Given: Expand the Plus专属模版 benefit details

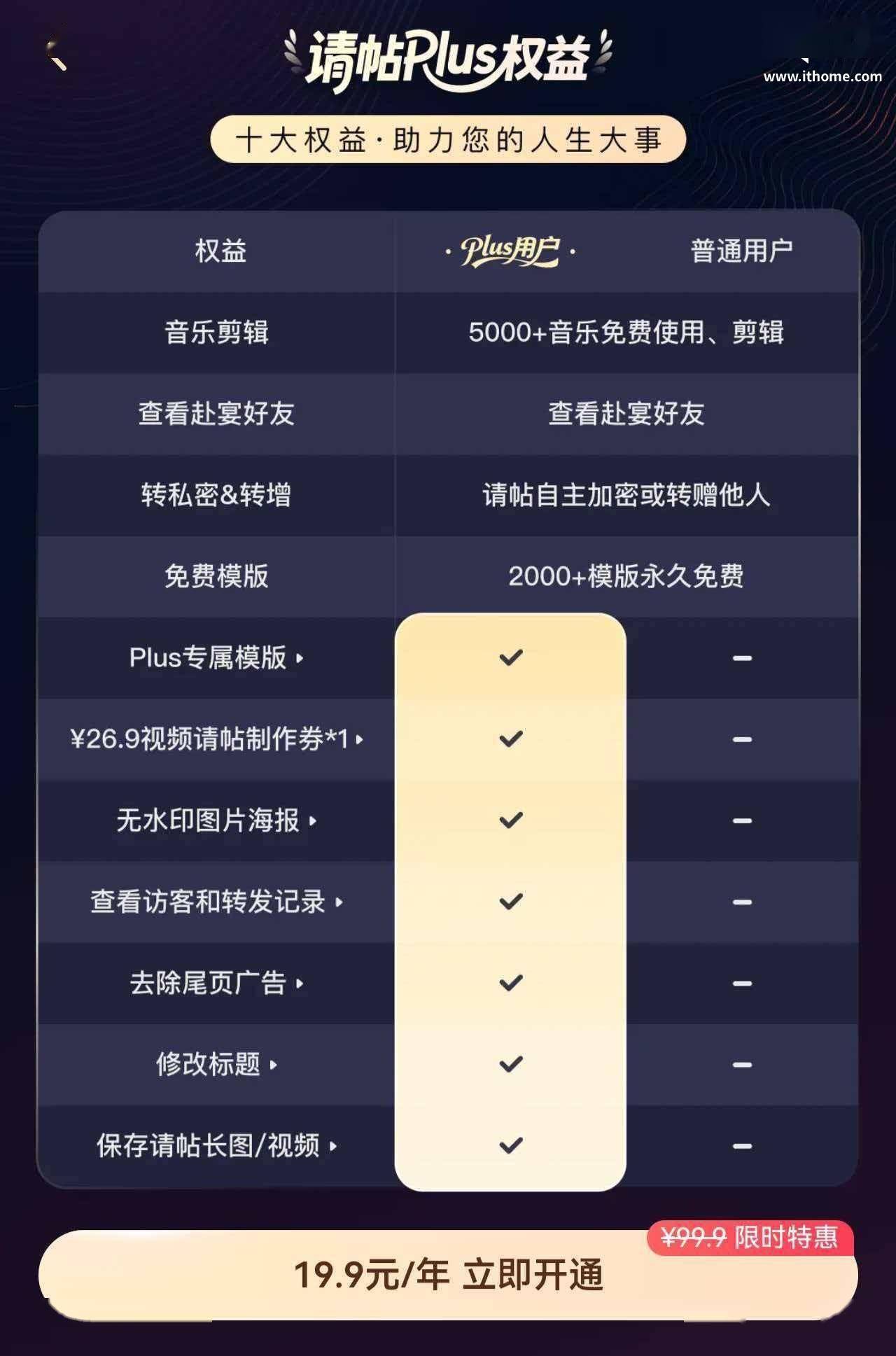Looking at the screenshot, I should click(x=216, y=658).
